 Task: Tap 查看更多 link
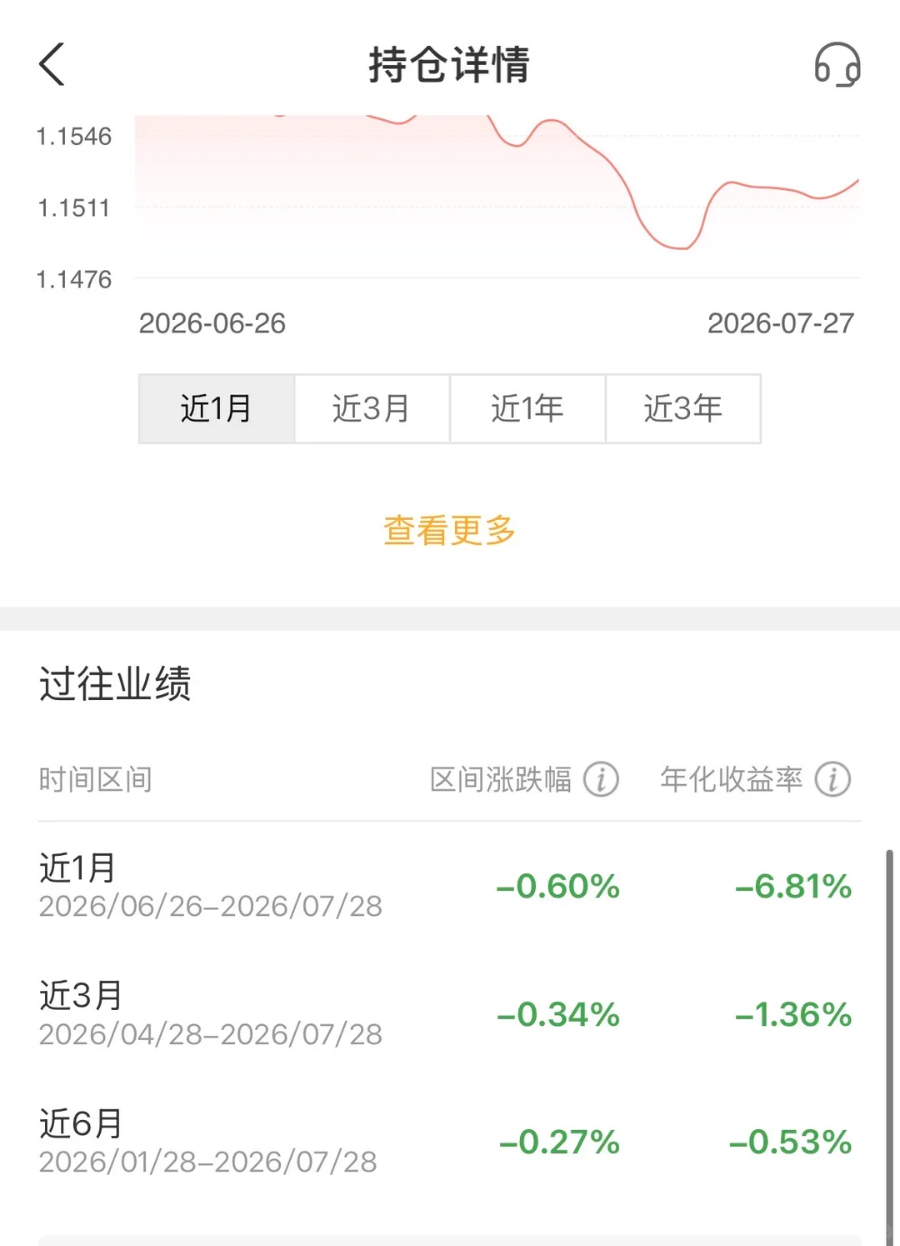[450, 530]
